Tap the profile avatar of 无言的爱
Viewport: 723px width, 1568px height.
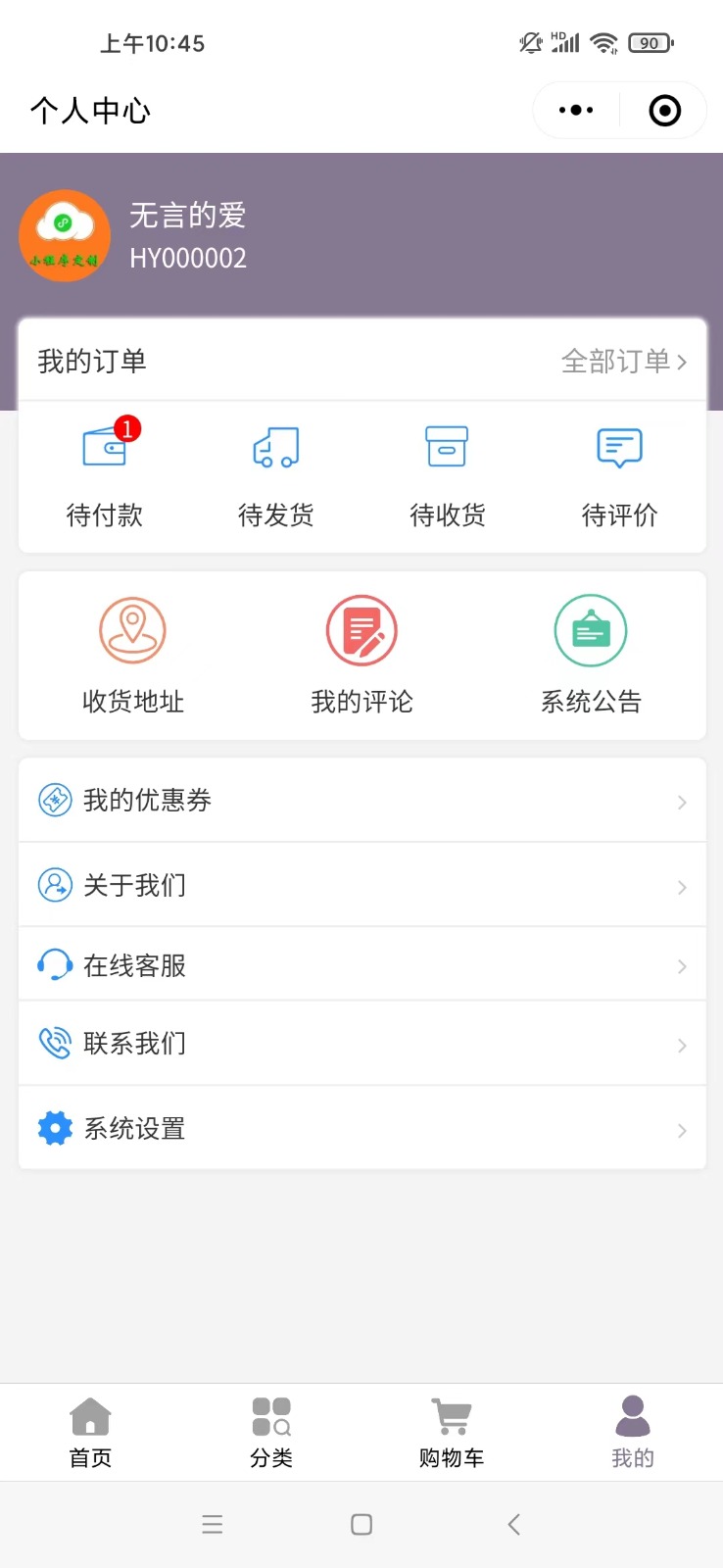coord(65,236)
